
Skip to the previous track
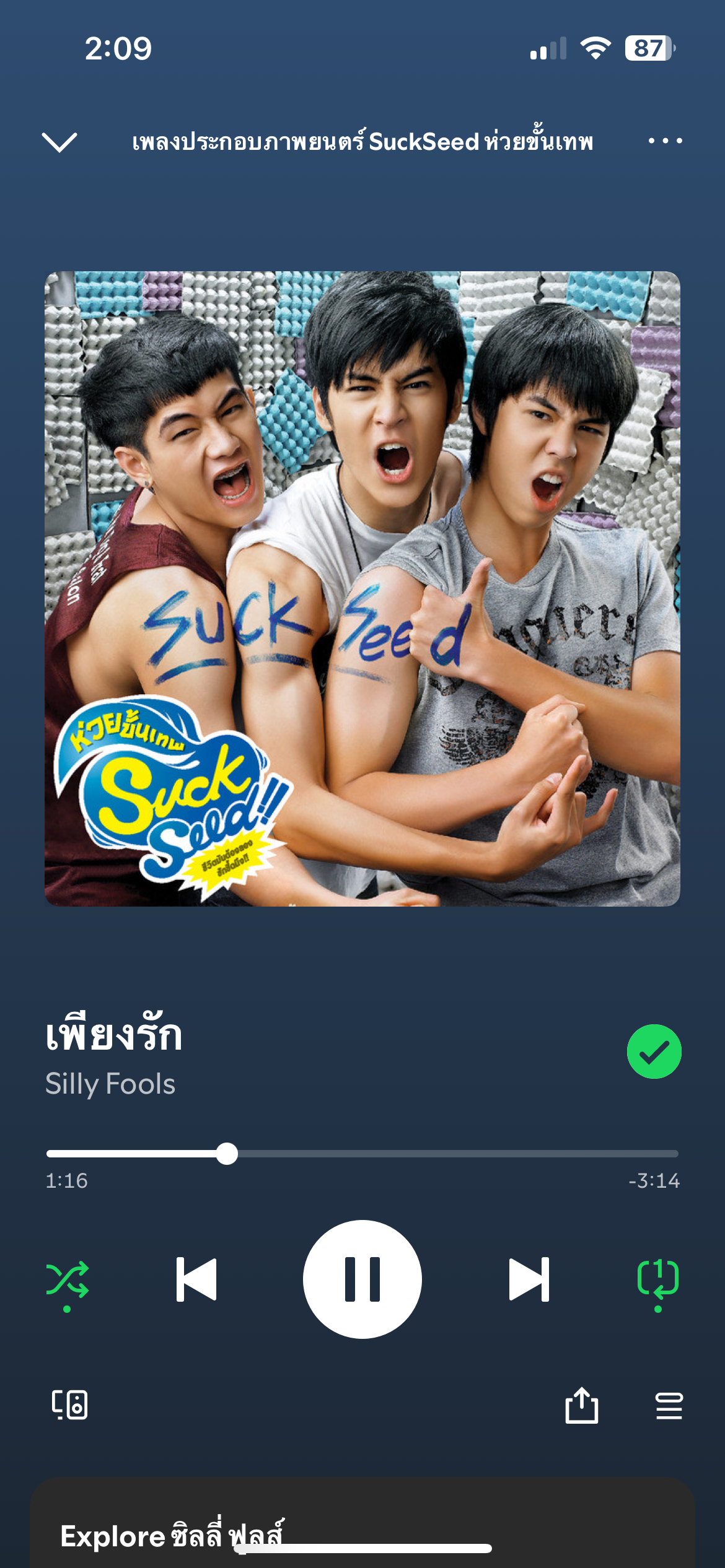click(196, 1279)
